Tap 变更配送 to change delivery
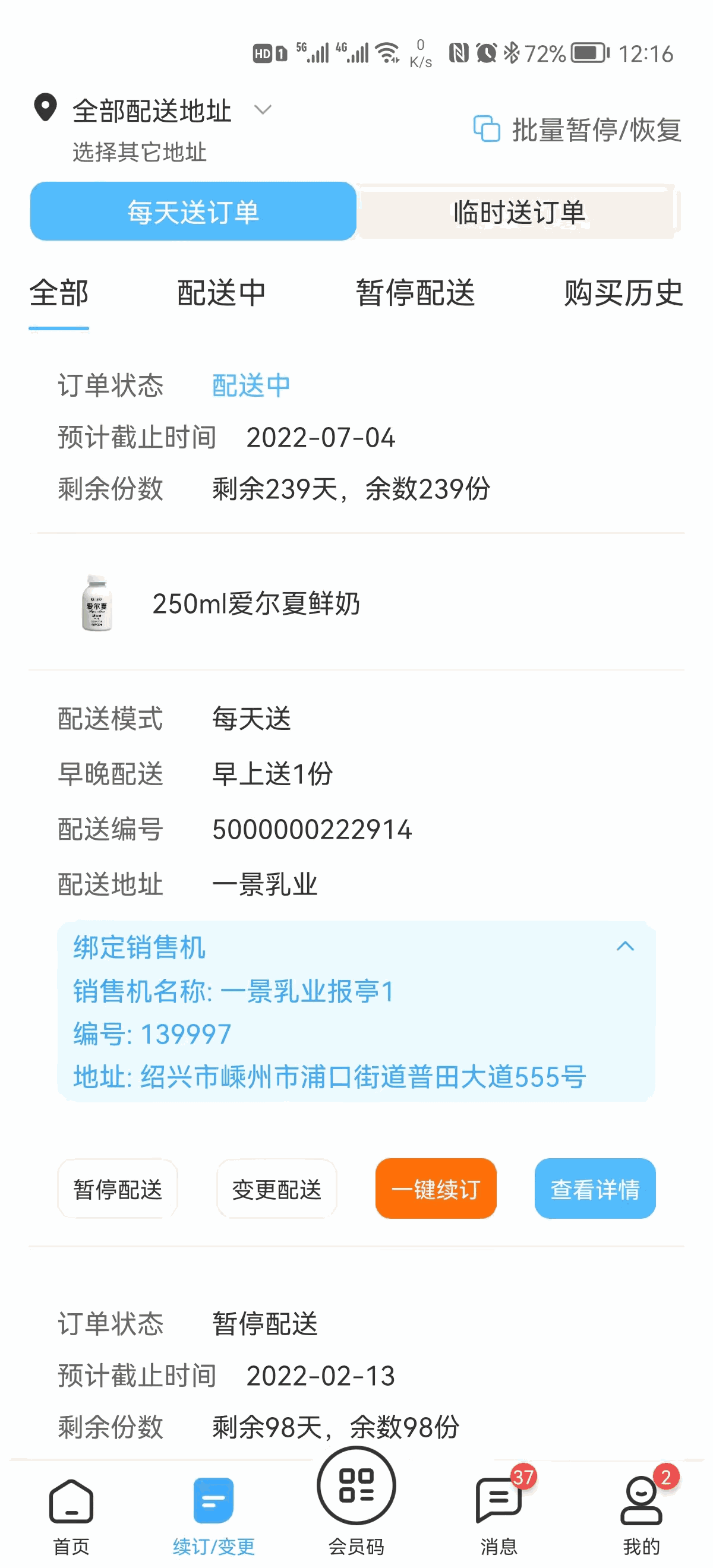 pos(276,1189)
